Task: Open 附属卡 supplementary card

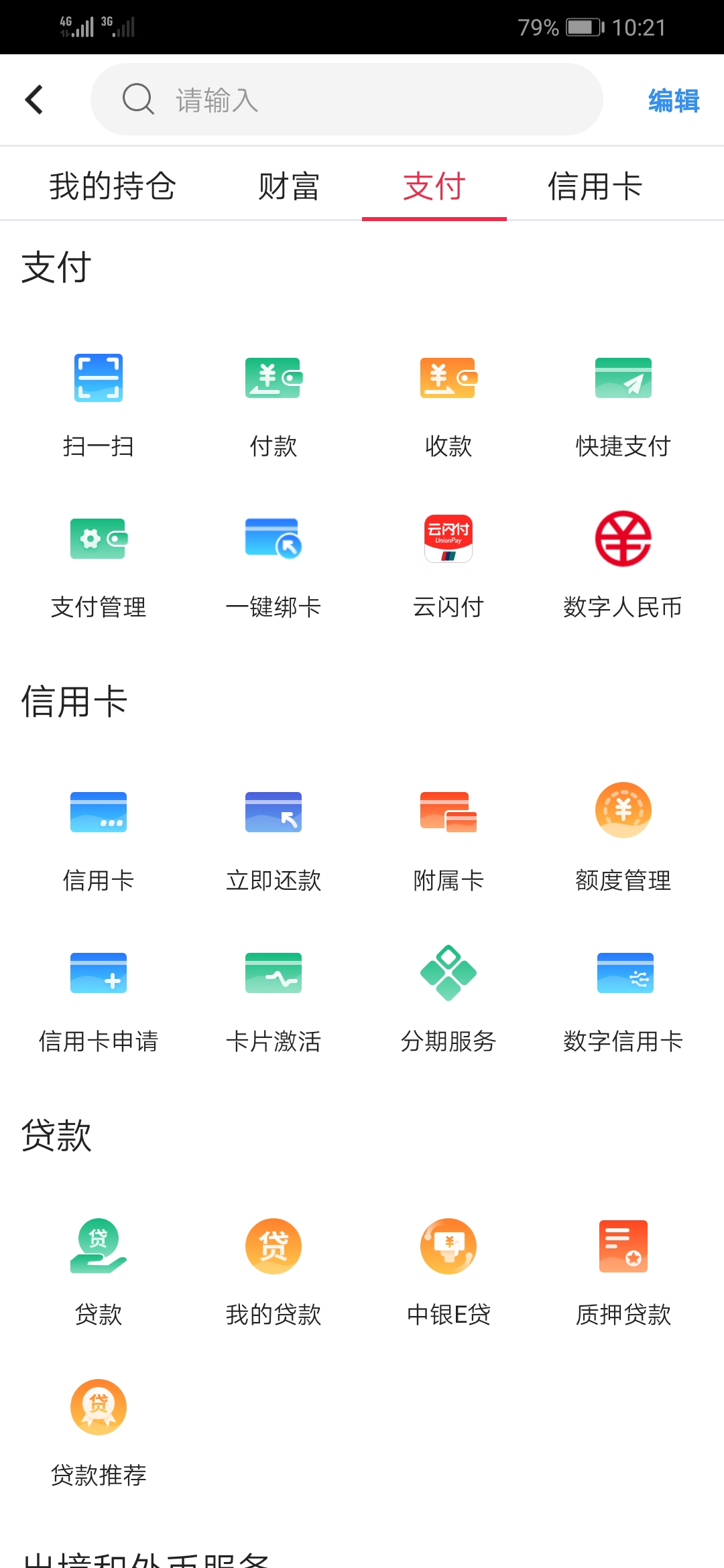Action: click(448, 838)
